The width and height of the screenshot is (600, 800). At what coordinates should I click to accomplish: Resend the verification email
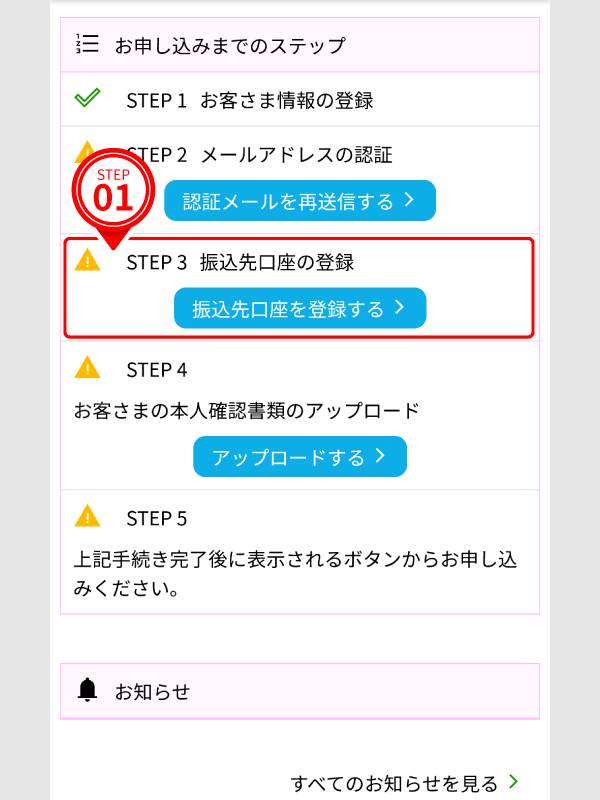299,201
